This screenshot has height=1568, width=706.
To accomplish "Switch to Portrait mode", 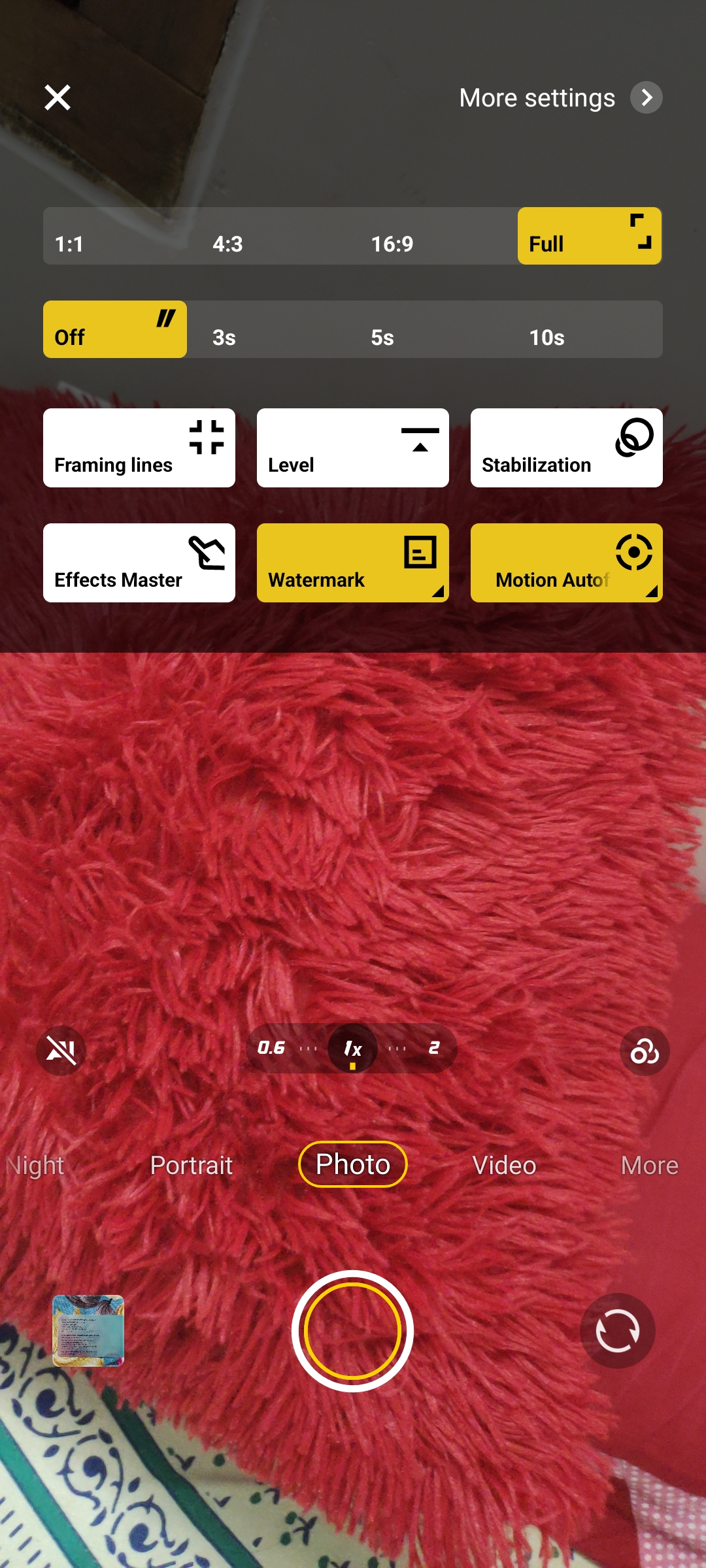I will pos(192,1166).
